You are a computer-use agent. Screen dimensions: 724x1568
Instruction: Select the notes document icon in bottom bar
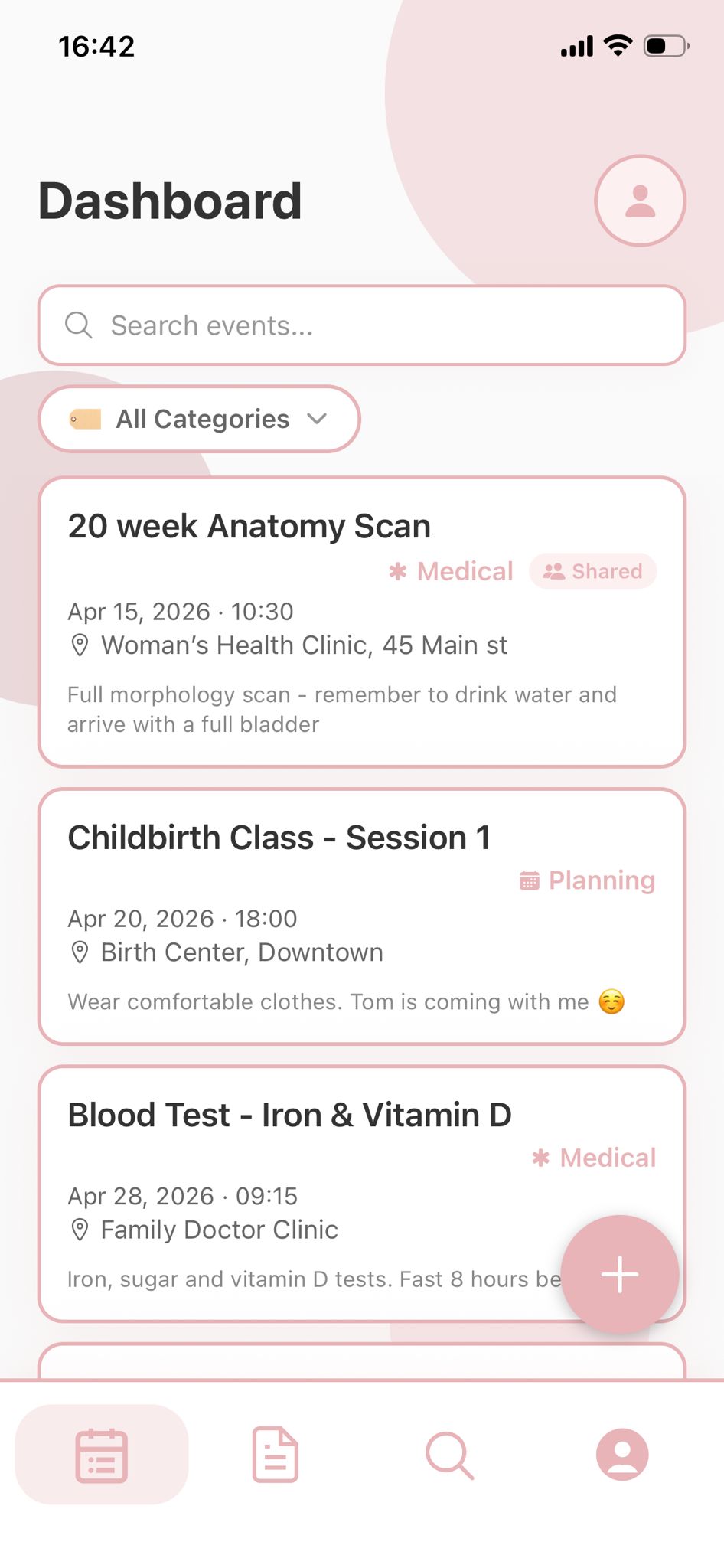pos(275,1455)
